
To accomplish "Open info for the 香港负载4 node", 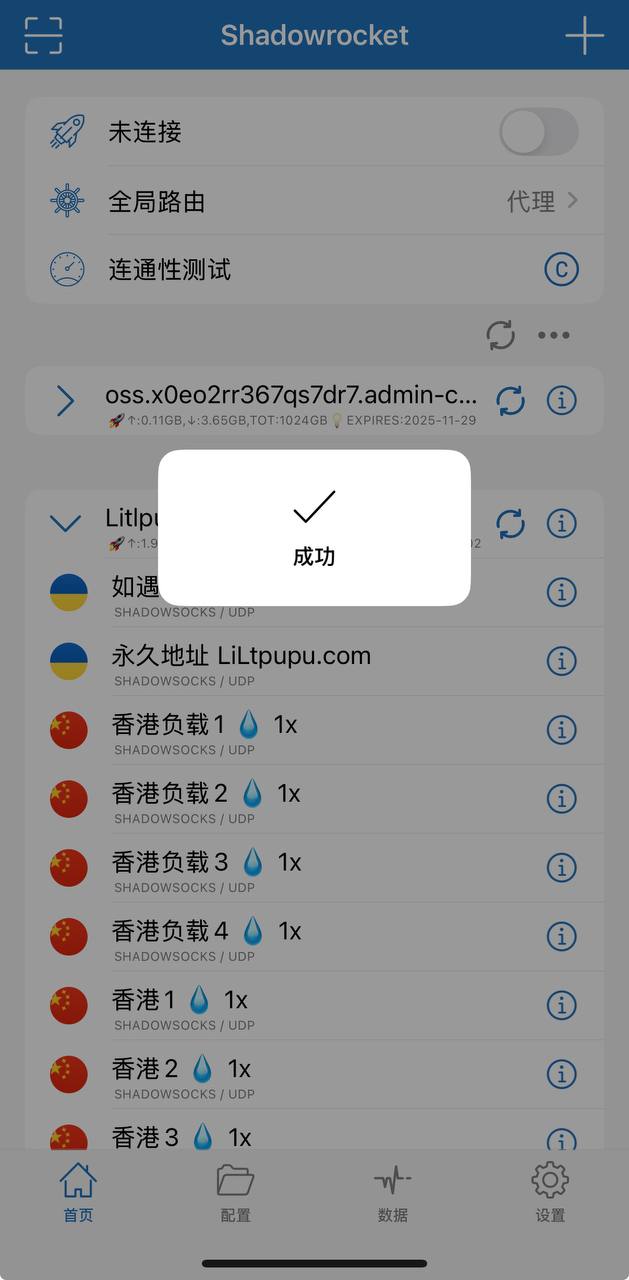I will point(562,936).
